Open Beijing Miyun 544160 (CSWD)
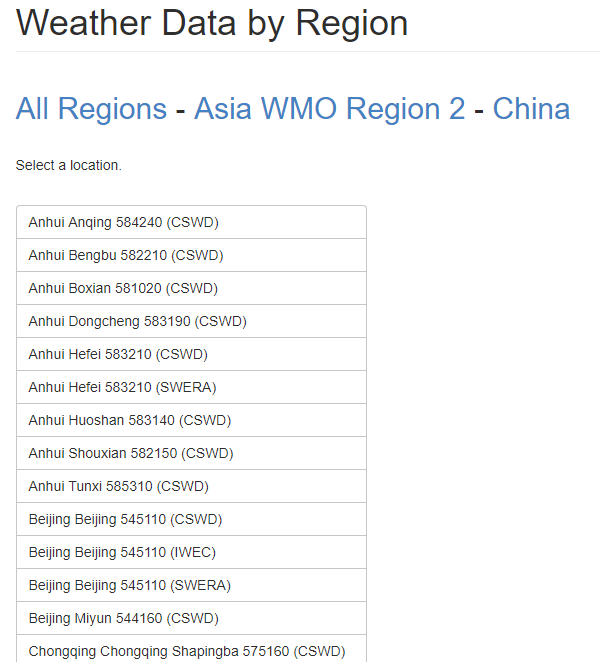The image size is (600, 662). [x=123, y=618]
